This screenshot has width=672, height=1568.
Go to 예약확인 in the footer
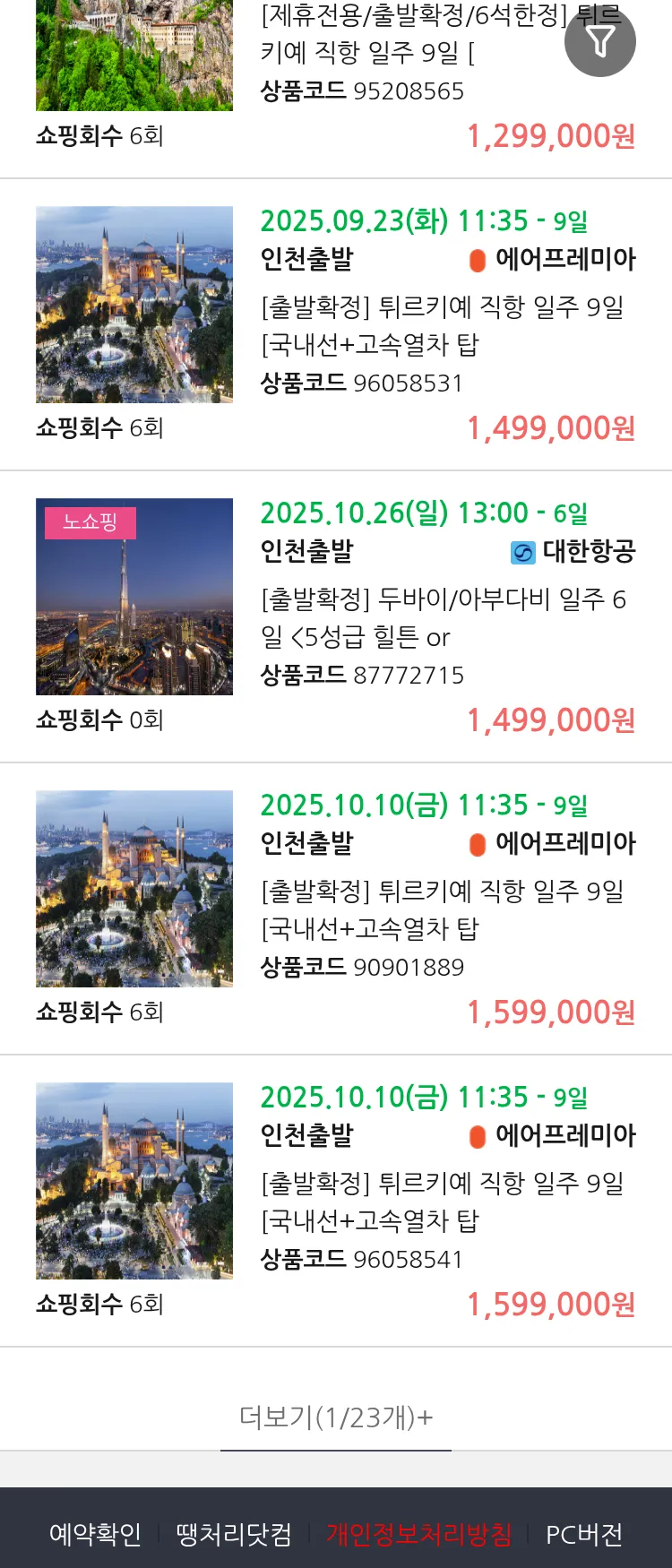point(95,1534)
